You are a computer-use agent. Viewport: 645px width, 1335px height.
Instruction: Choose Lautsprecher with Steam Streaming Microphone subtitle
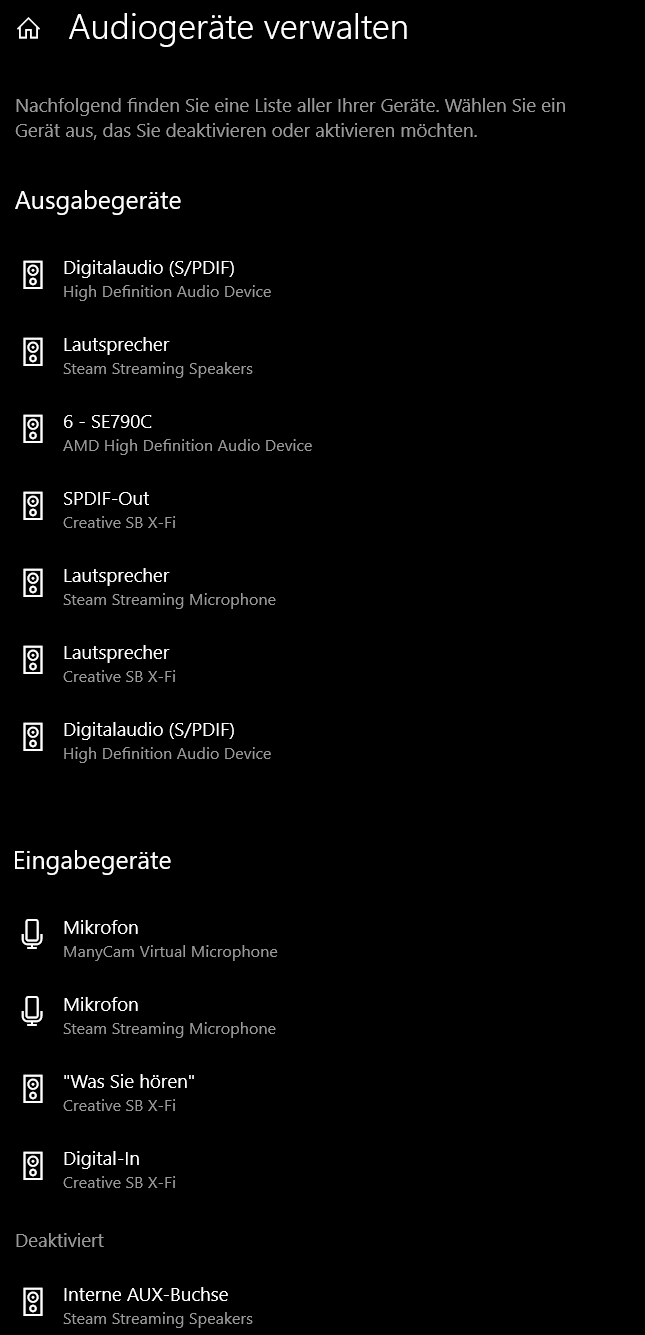[169, 587]
